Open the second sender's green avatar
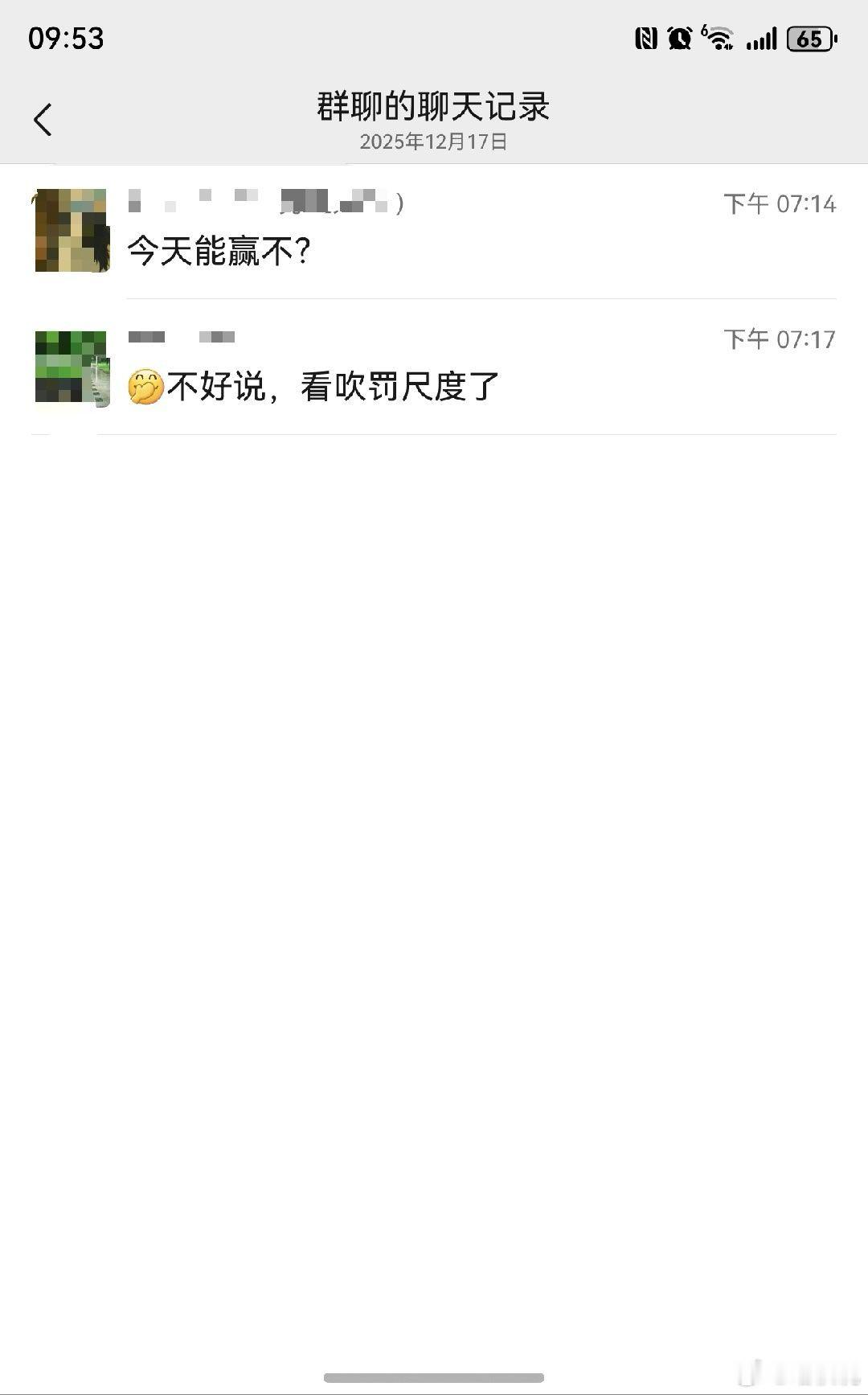Viewport: 868px width, 1395px height. (x=71, y=366)
